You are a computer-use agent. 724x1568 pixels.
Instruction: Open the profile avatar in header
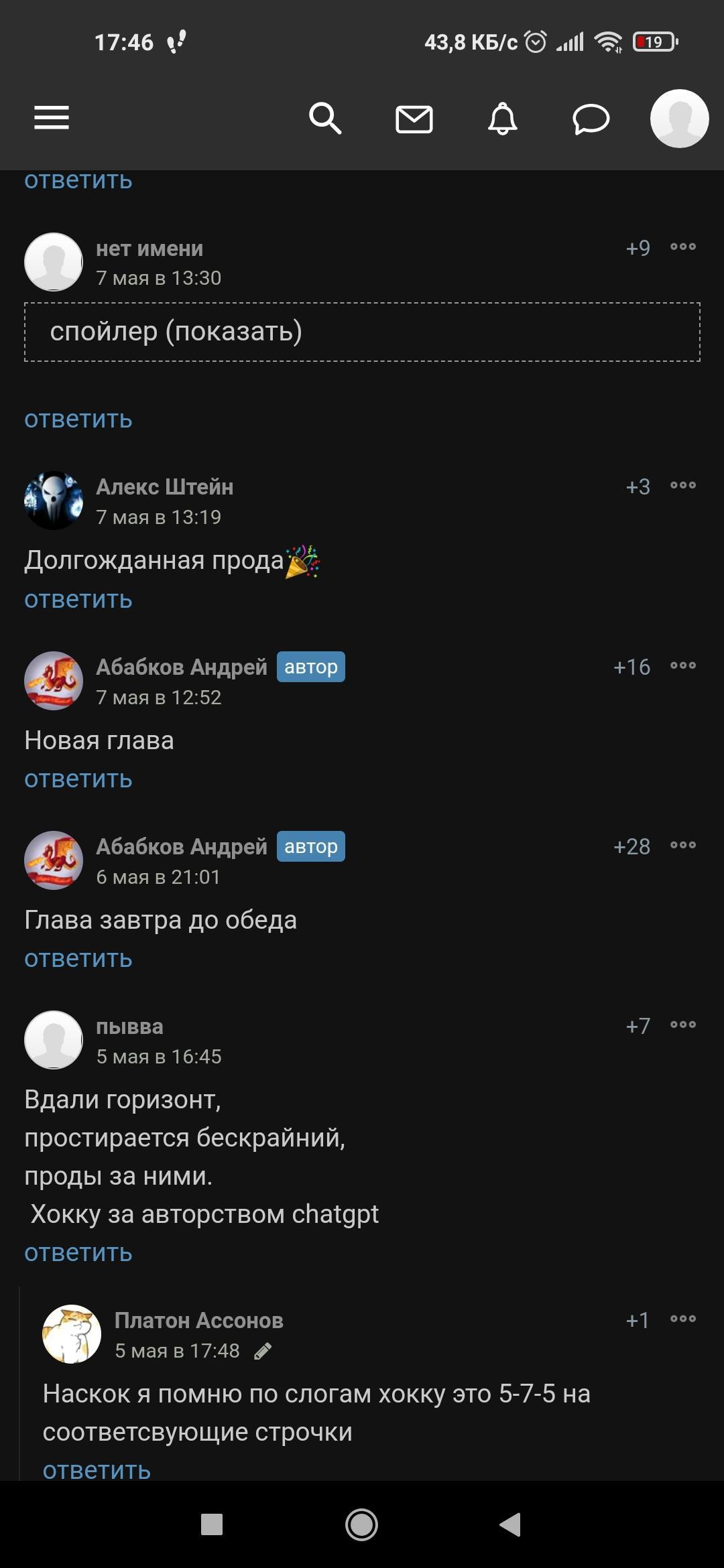pyautogui.click(x=679, y=119)
